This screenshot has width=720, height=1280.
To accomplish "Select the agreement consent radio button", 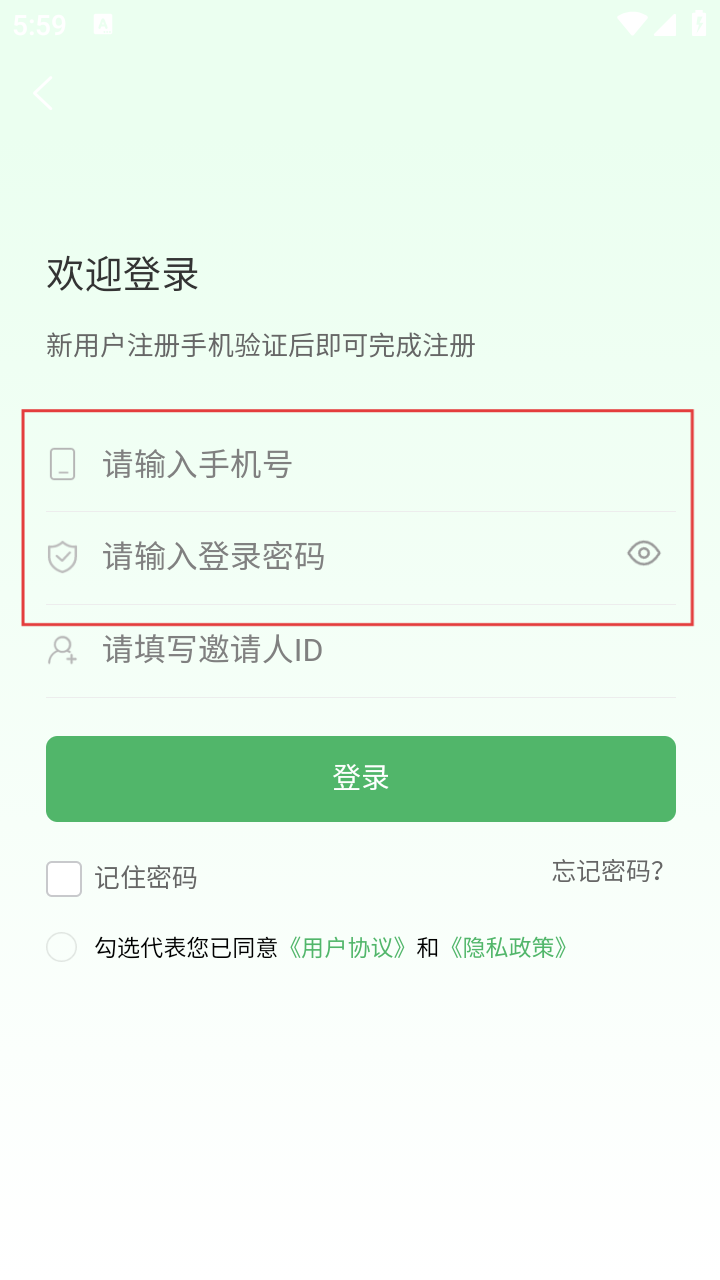I will (62, 947).
